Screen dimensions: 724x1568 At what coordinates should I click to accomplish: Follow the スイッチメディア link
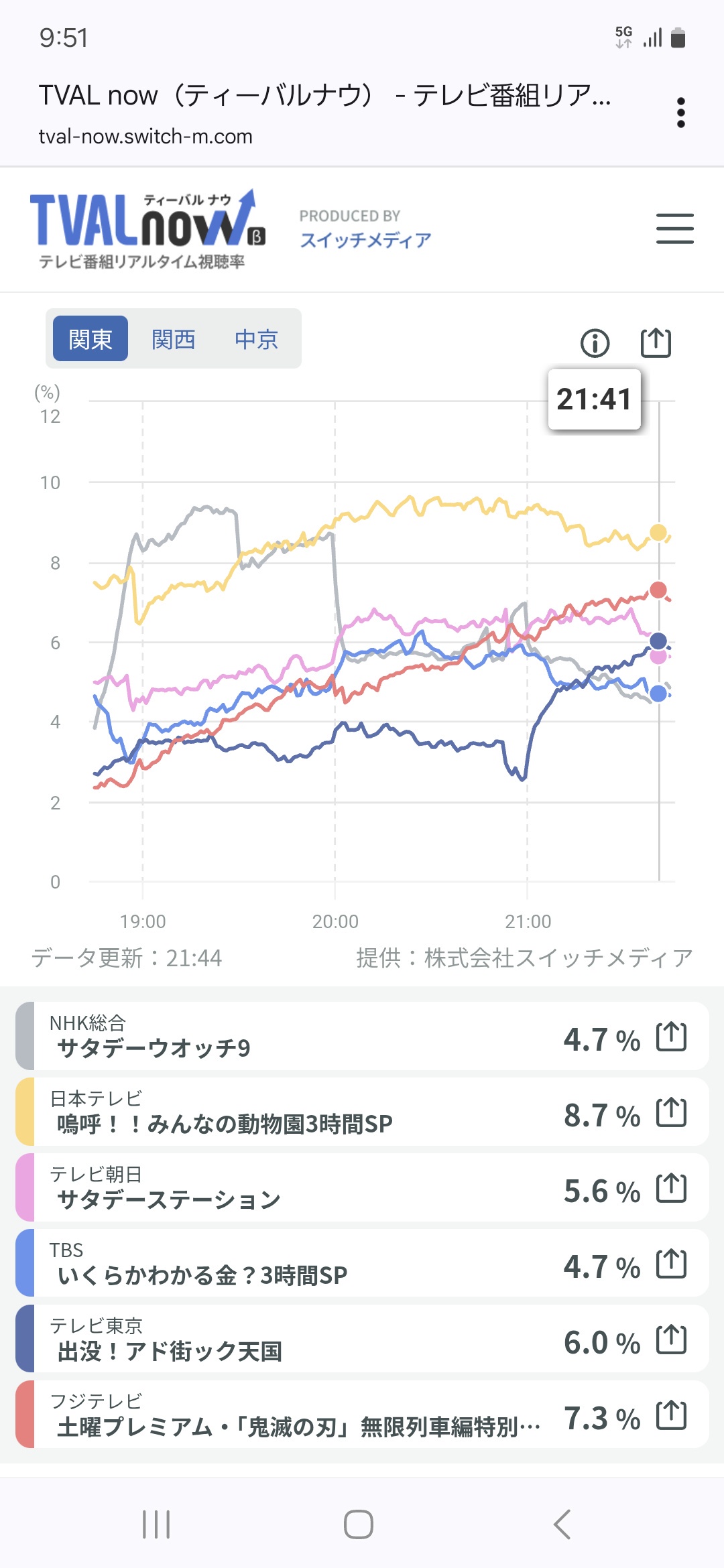pos(365,240)
